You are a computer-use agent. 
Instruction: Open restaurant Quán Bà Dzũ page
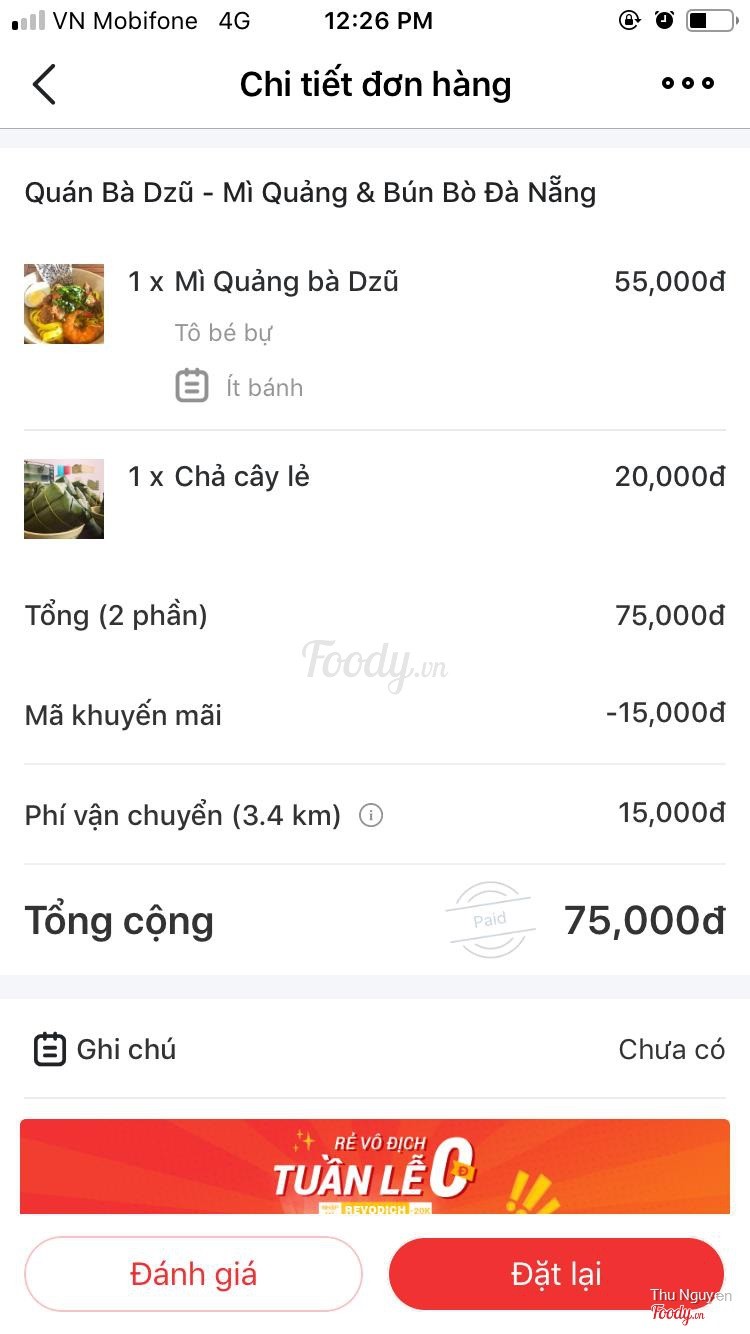[310, 192]
